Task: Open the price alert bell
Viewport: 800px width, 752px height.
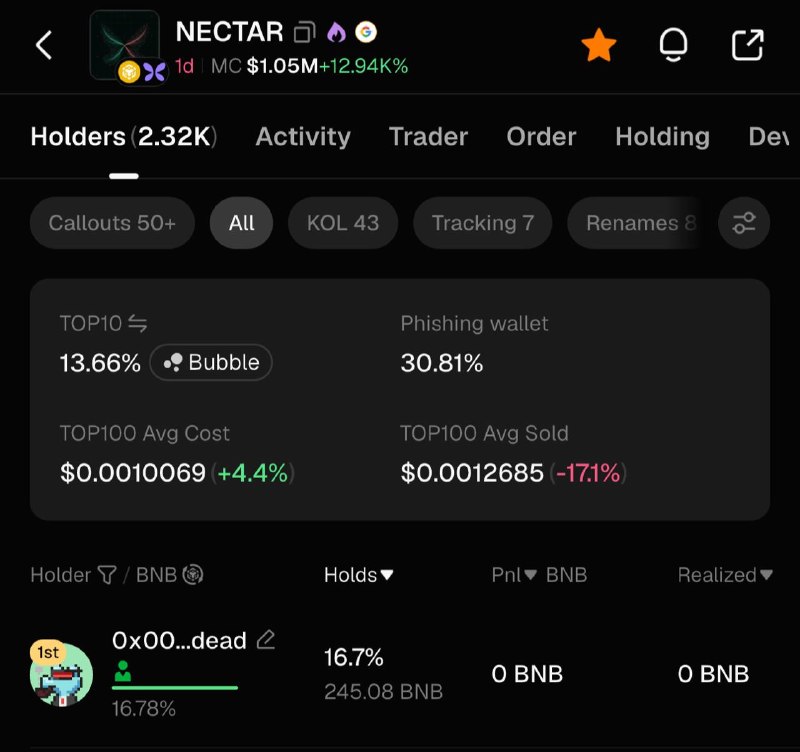Action: coord(673,45)
